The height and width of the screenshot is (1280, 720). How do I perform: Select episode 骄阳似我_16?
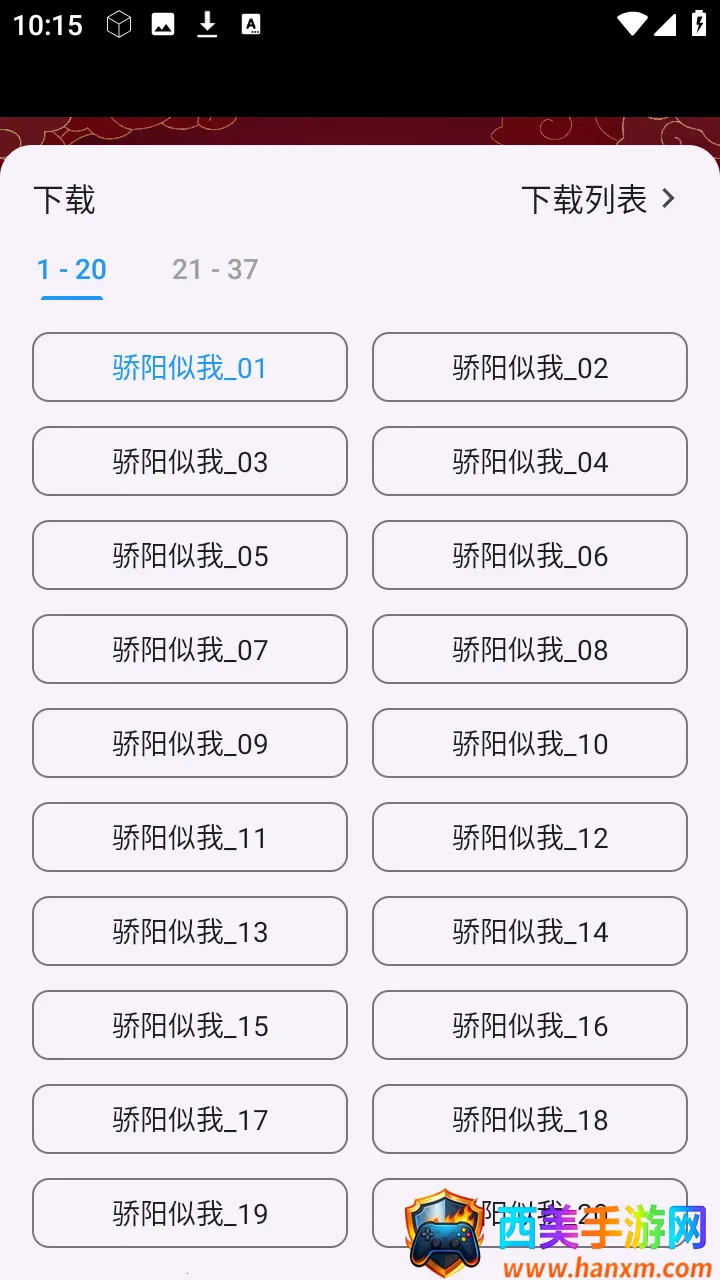[x=530, y=1025]
